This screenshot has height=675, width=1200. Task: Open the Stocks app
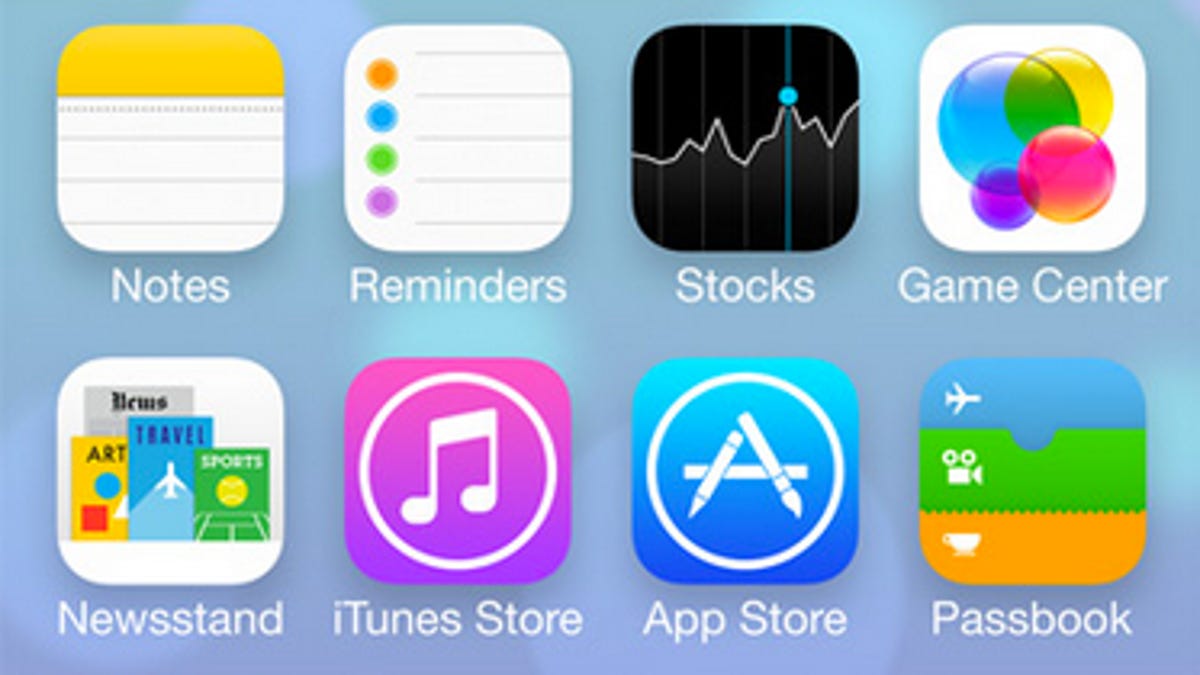(745, 138)
